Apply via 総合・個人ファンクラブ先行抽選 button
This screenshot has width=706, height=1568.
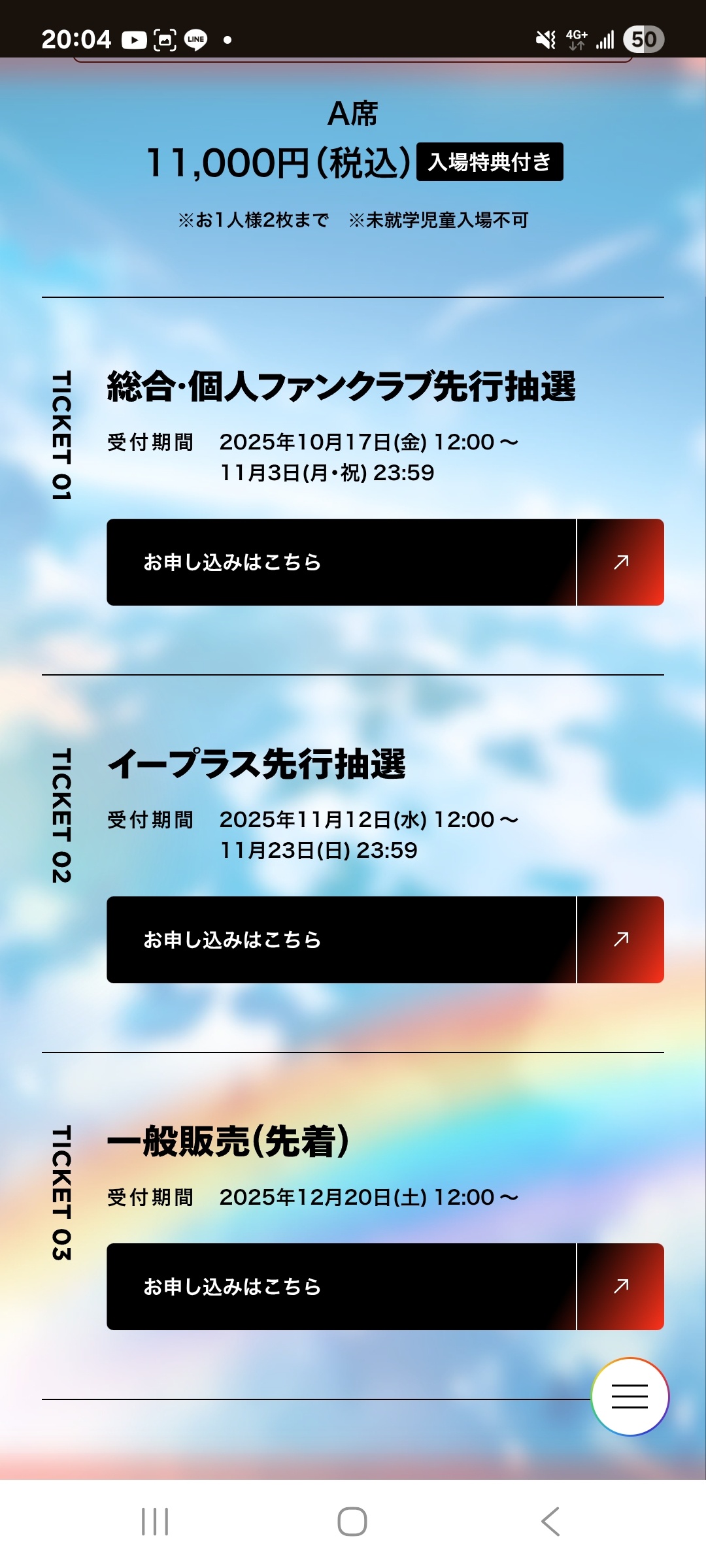click(x=385, y=563)
